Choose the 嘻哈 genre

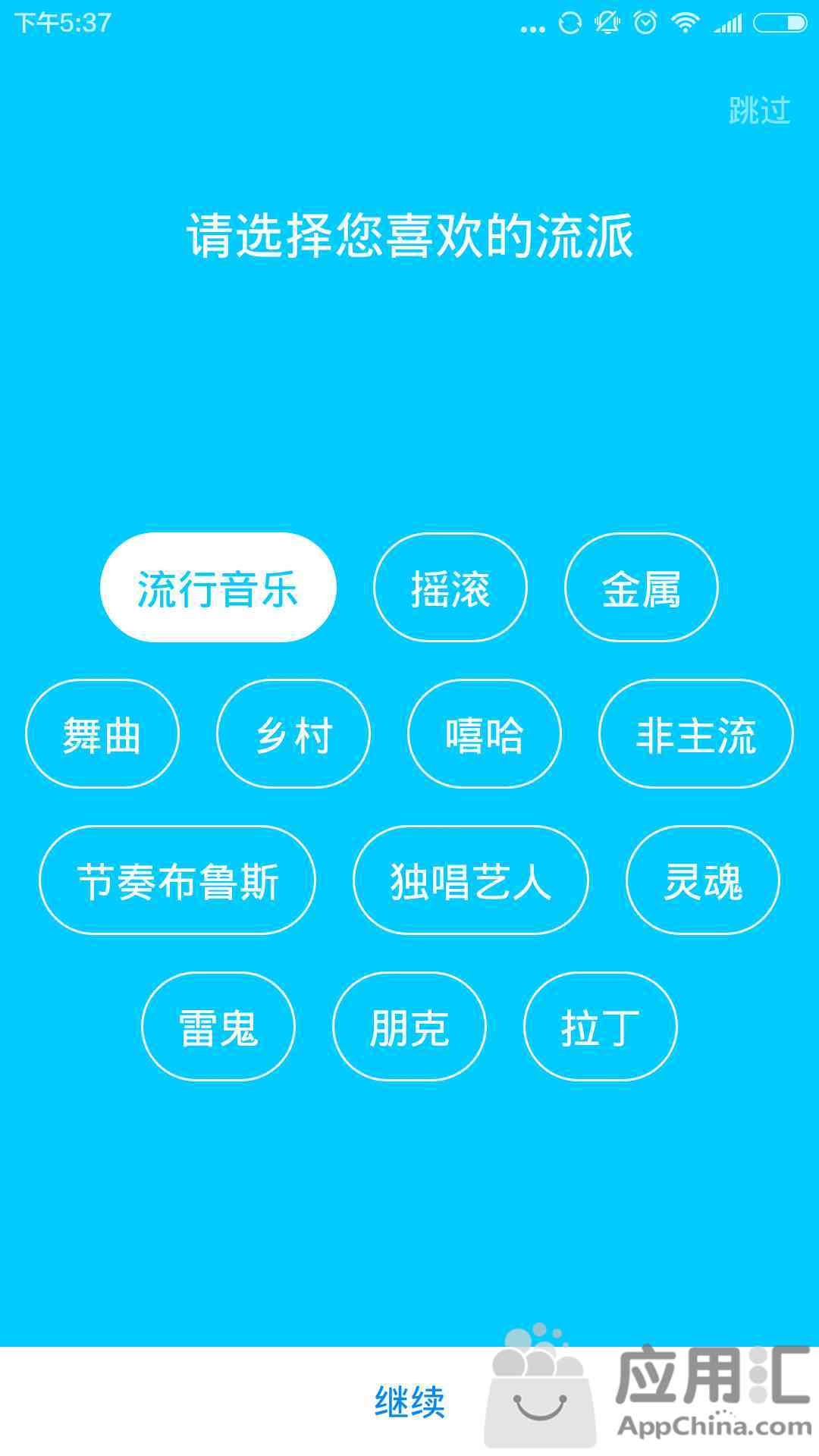[485, 734]
